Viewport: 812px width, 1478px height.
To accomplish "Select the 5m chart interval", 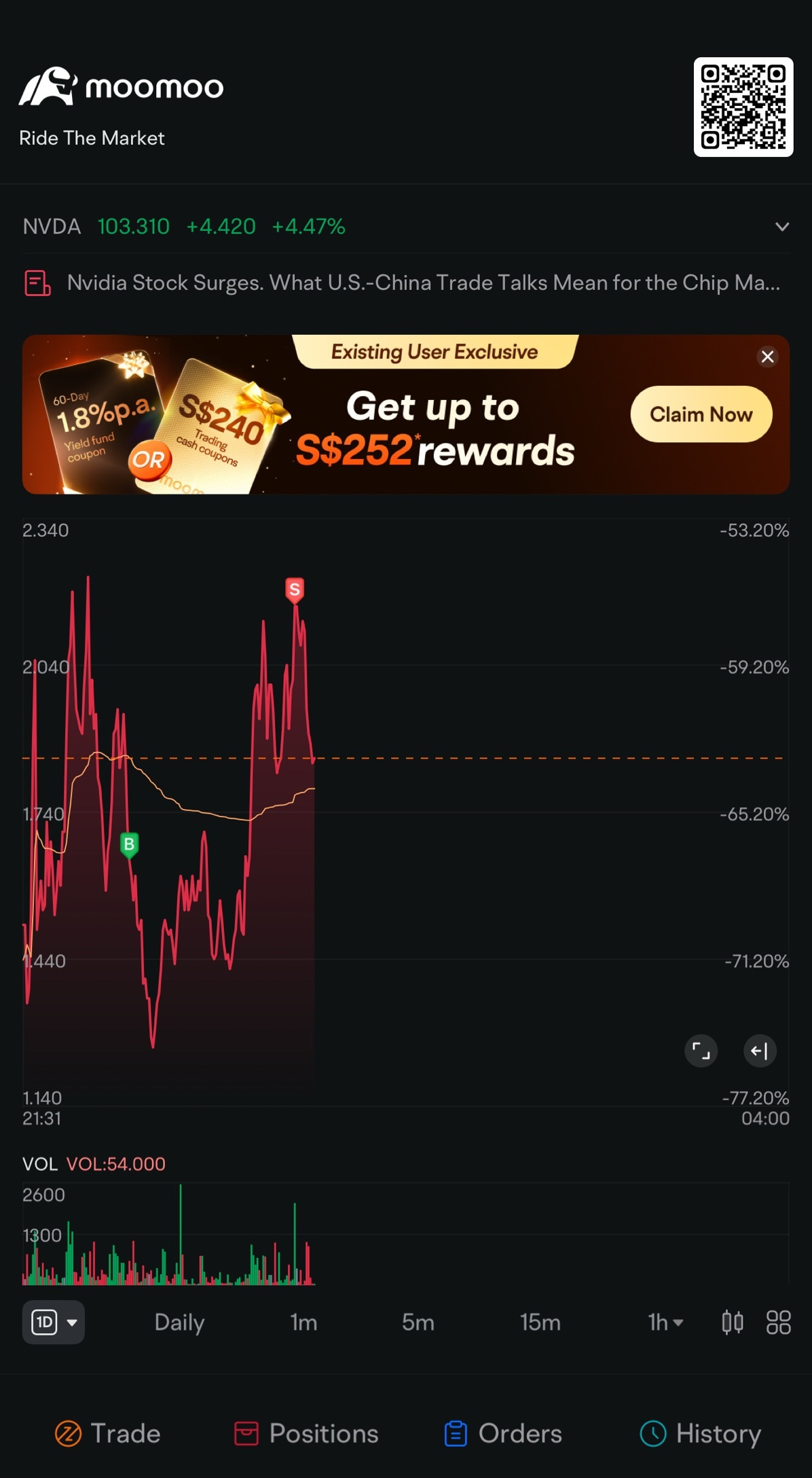I will click(x=418, y=1322).
